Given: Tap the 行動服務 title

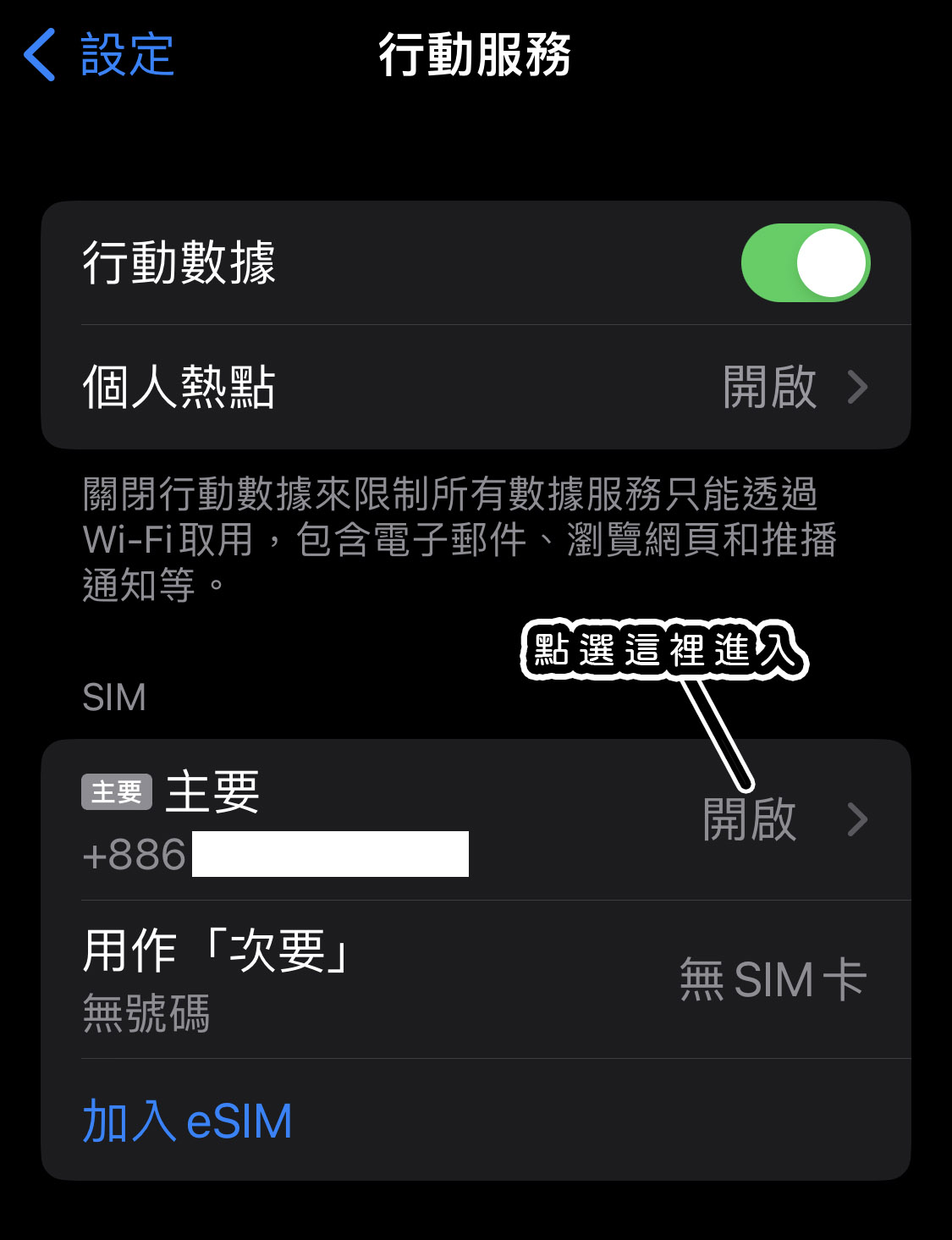Looking at the screenshot, I should pyautogui.click(x=476, y=52).
